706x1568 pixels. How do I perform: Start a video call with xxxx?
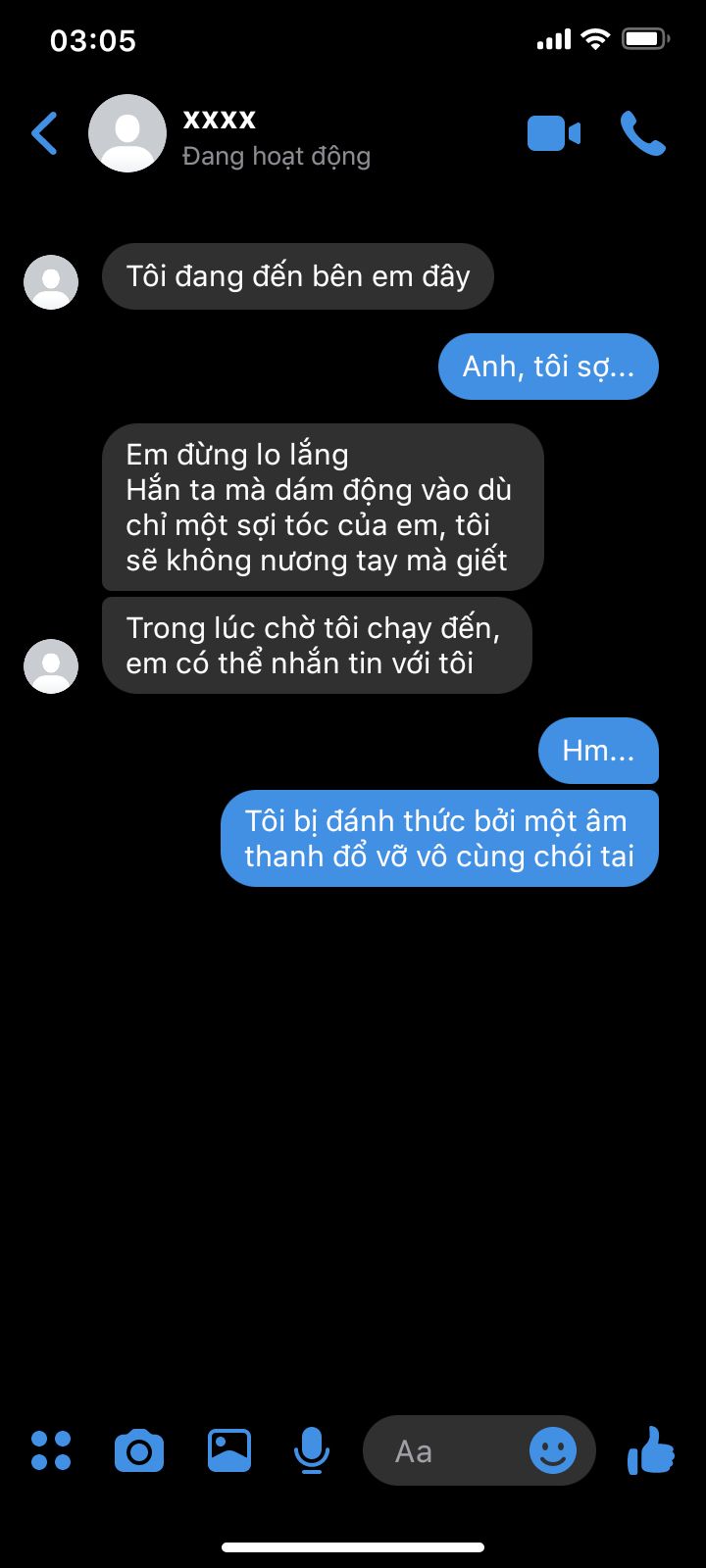554,133
